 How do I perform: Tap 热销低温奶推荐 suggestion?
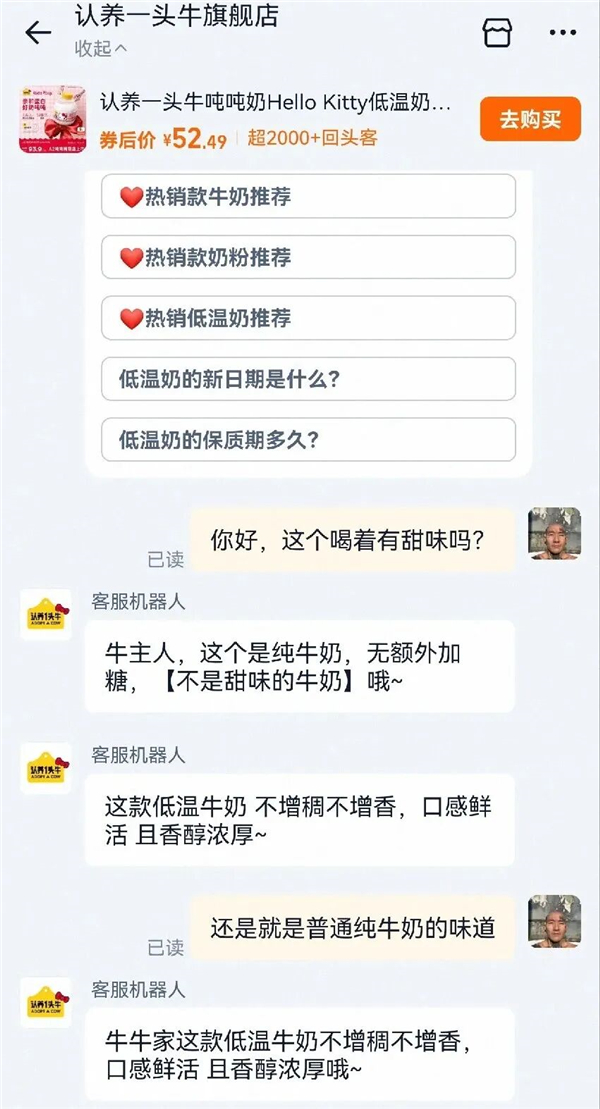click(x=308, y=318)
